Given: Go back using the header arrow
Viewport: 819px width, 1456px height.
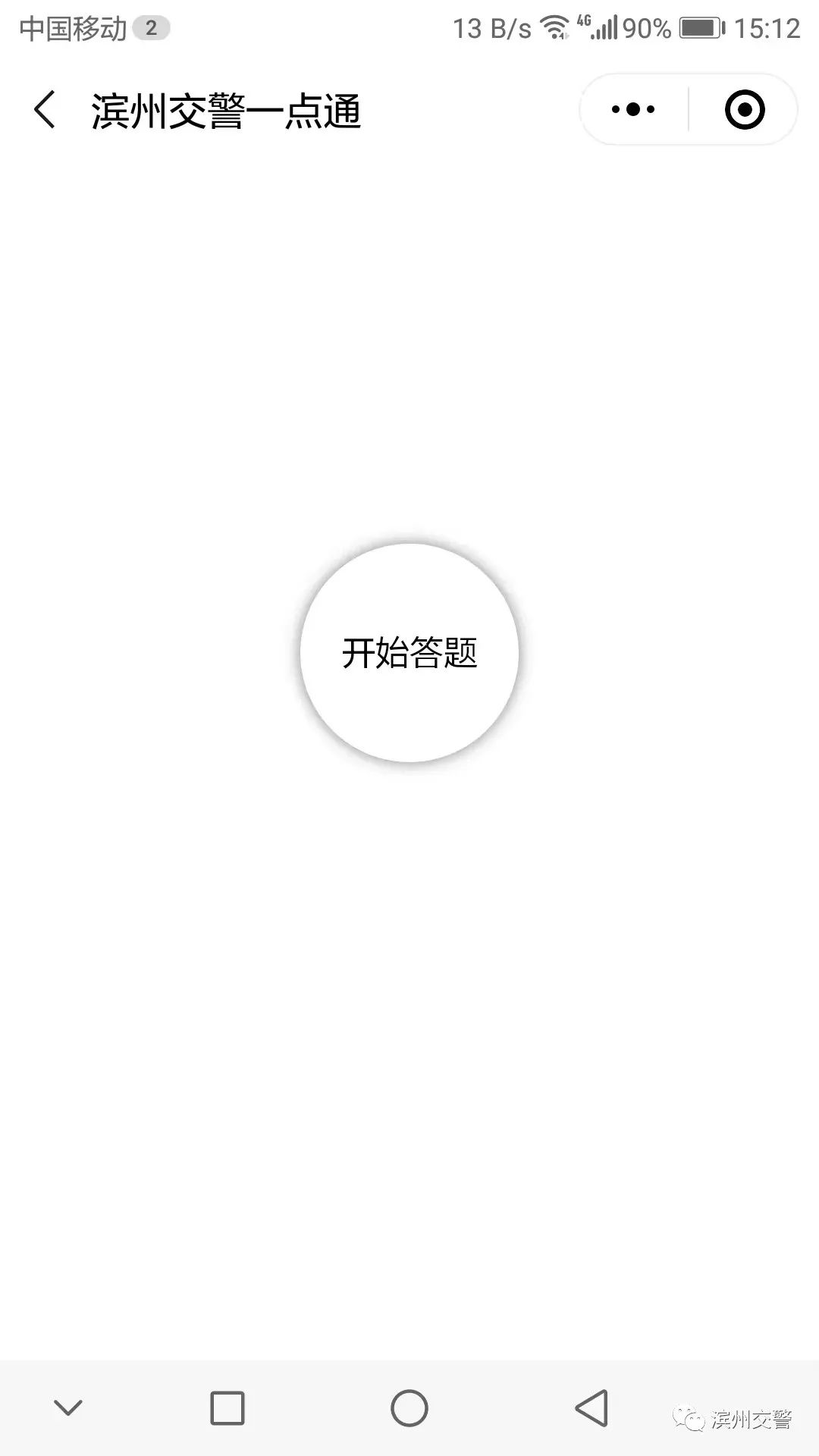Looking at the screenshot, I should point(45,110).
